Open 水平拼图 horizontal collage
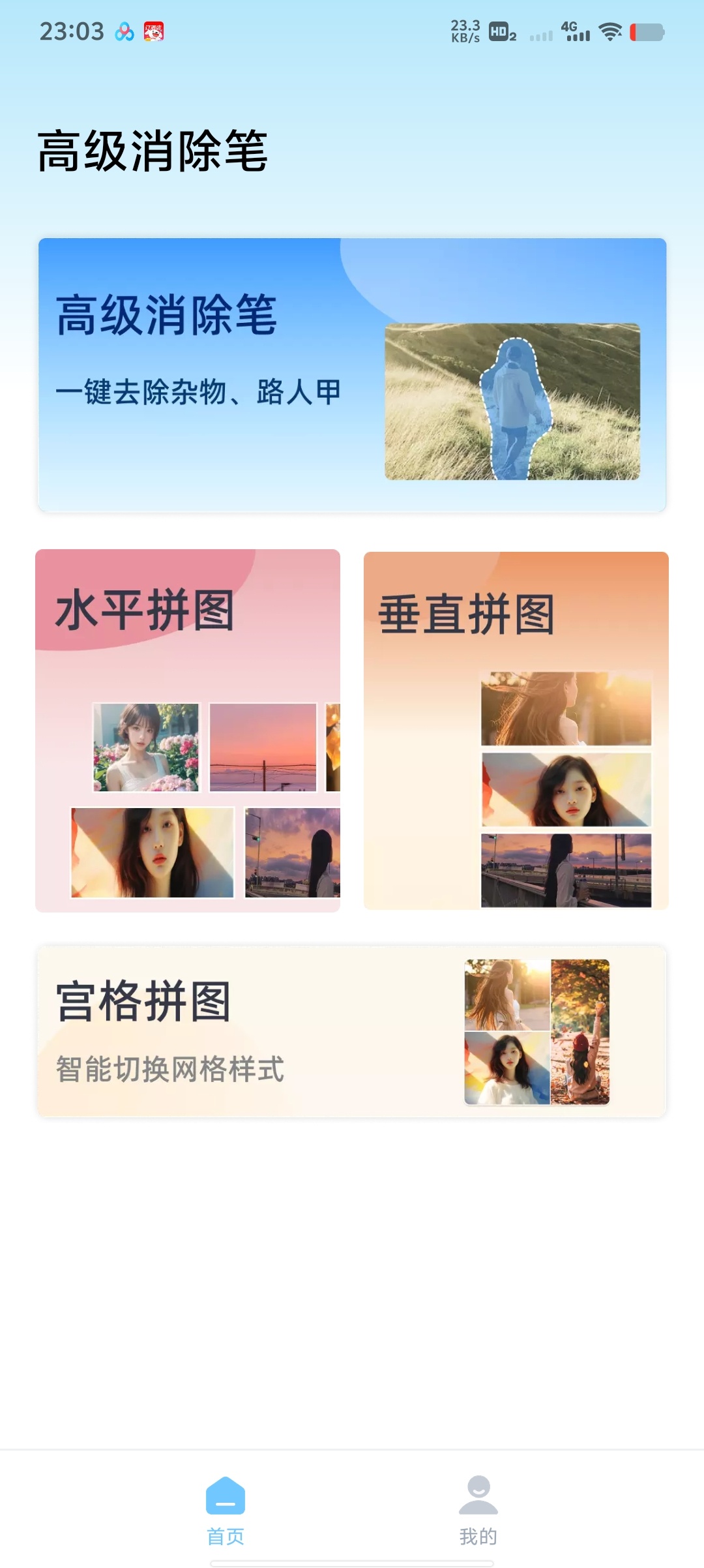704x1568 pixels. point(188,731)
